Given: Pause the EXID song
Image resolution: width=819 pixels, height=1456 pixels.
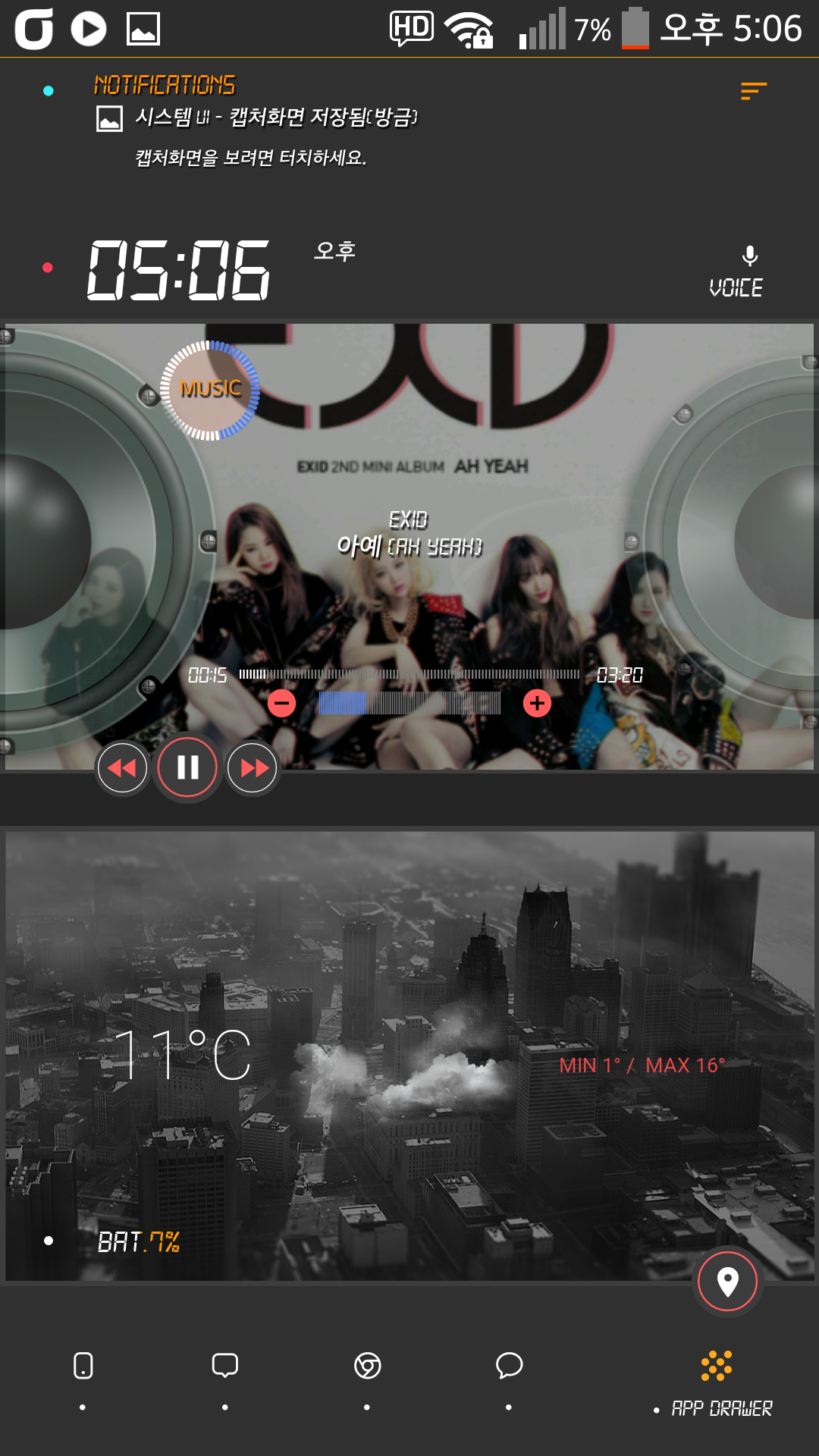Looking at the screenshot, I should (x=187, y=767).
